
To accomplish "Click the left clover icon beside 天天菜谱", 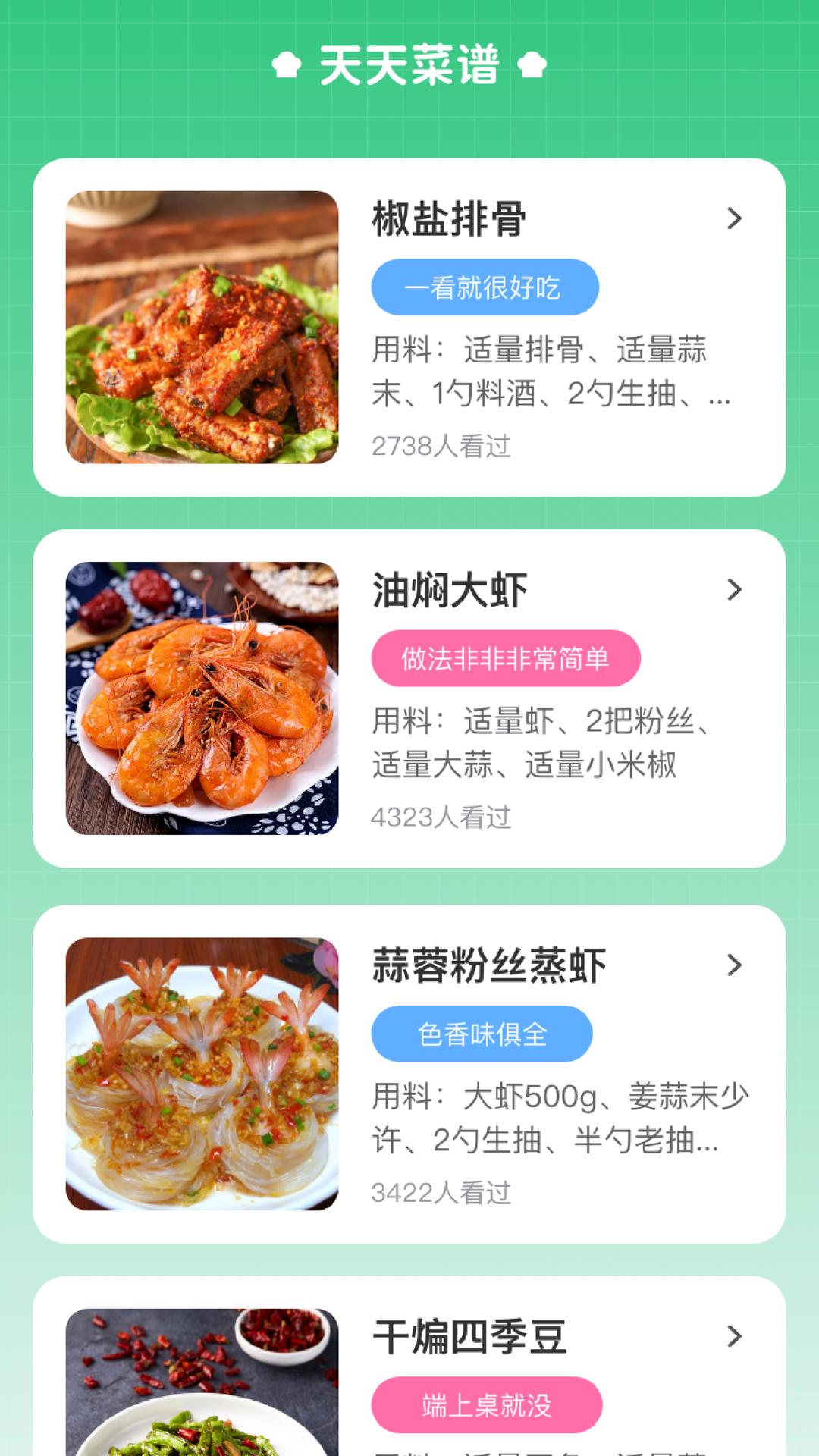I will (x=283, y=67).
